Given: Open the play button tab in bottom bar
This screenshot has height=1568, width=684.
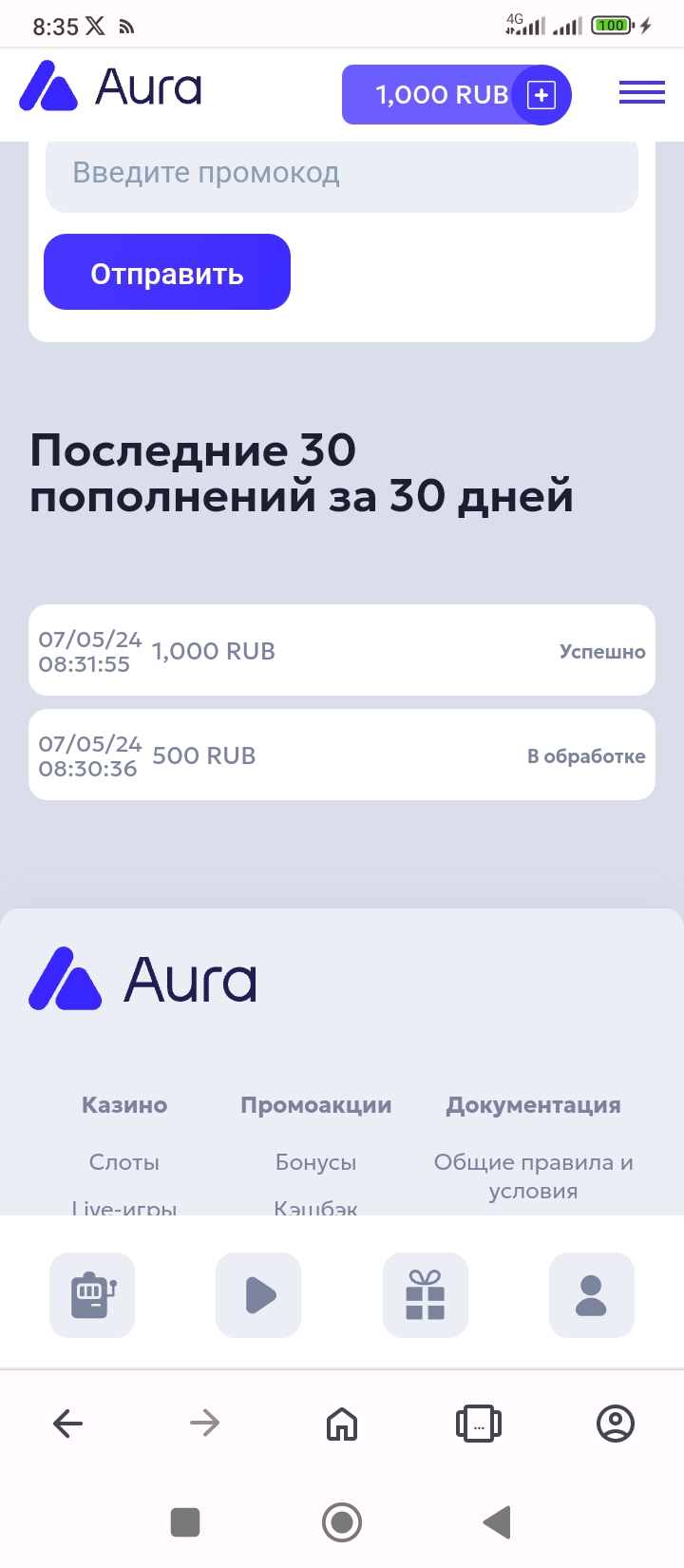Looking at the screenshot, I should coord(258,1295).
